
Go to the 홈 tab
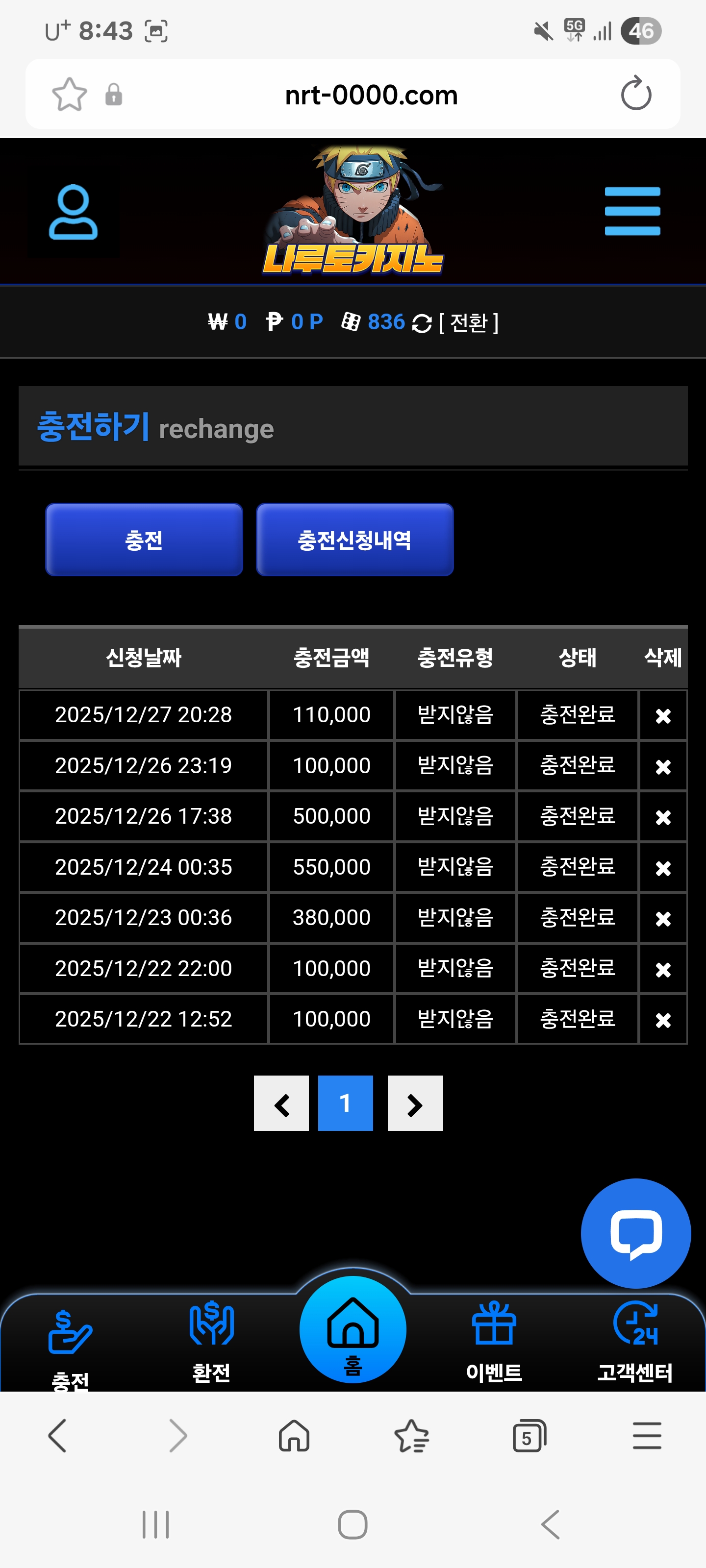[353, 1331]
